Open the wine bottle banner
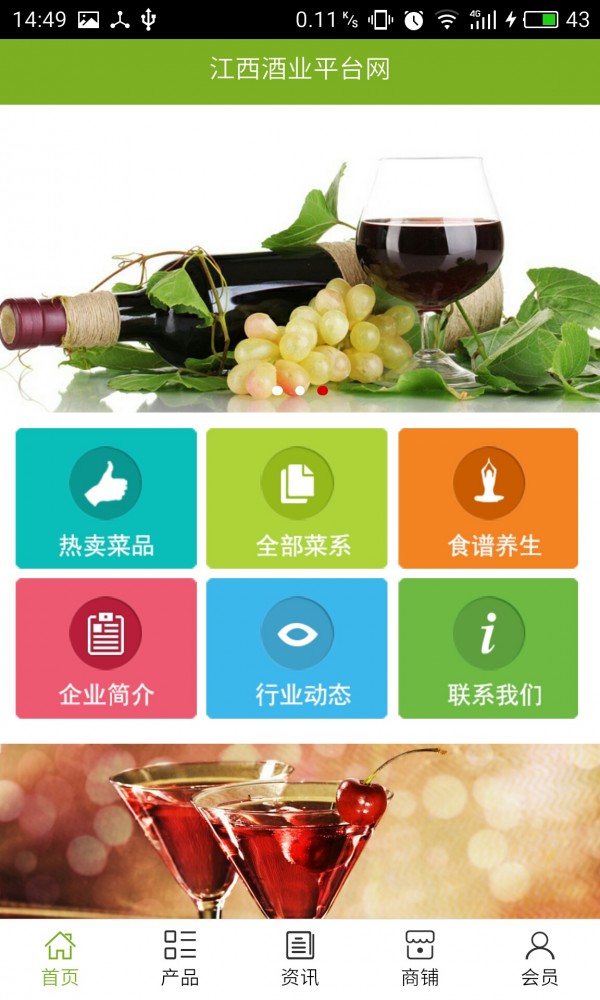Screen dimensions: 600x1000 pyautogui.click(x=300, y=260)
